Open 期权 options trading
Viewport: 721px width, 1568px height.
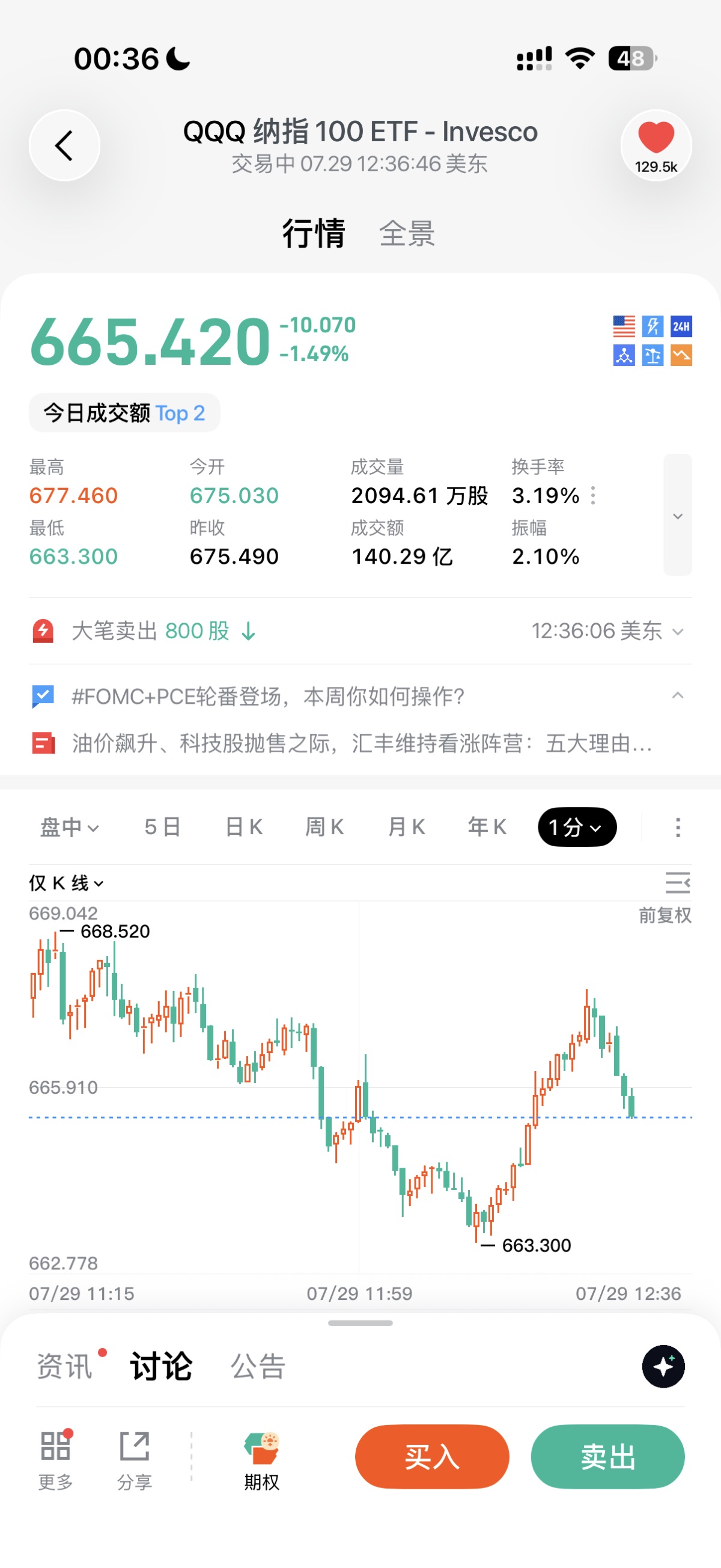pos(261,1462)
